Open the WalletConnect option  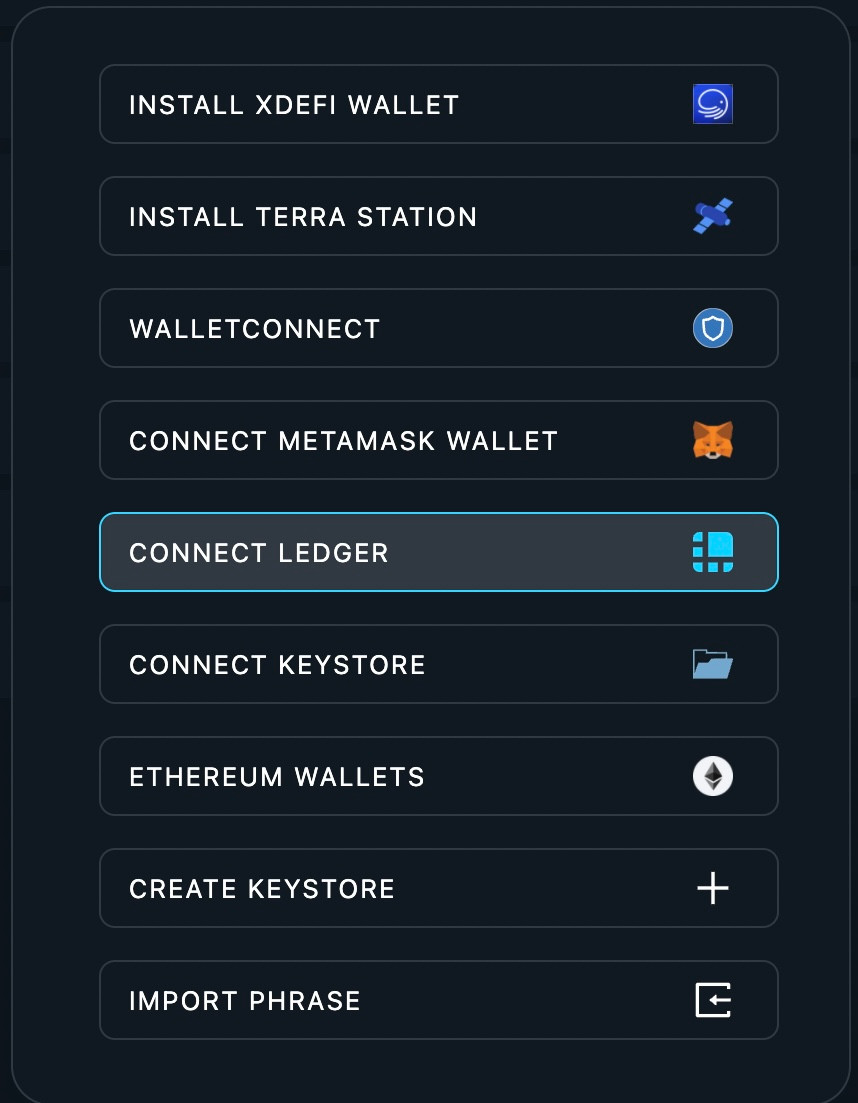coord(438,328)
